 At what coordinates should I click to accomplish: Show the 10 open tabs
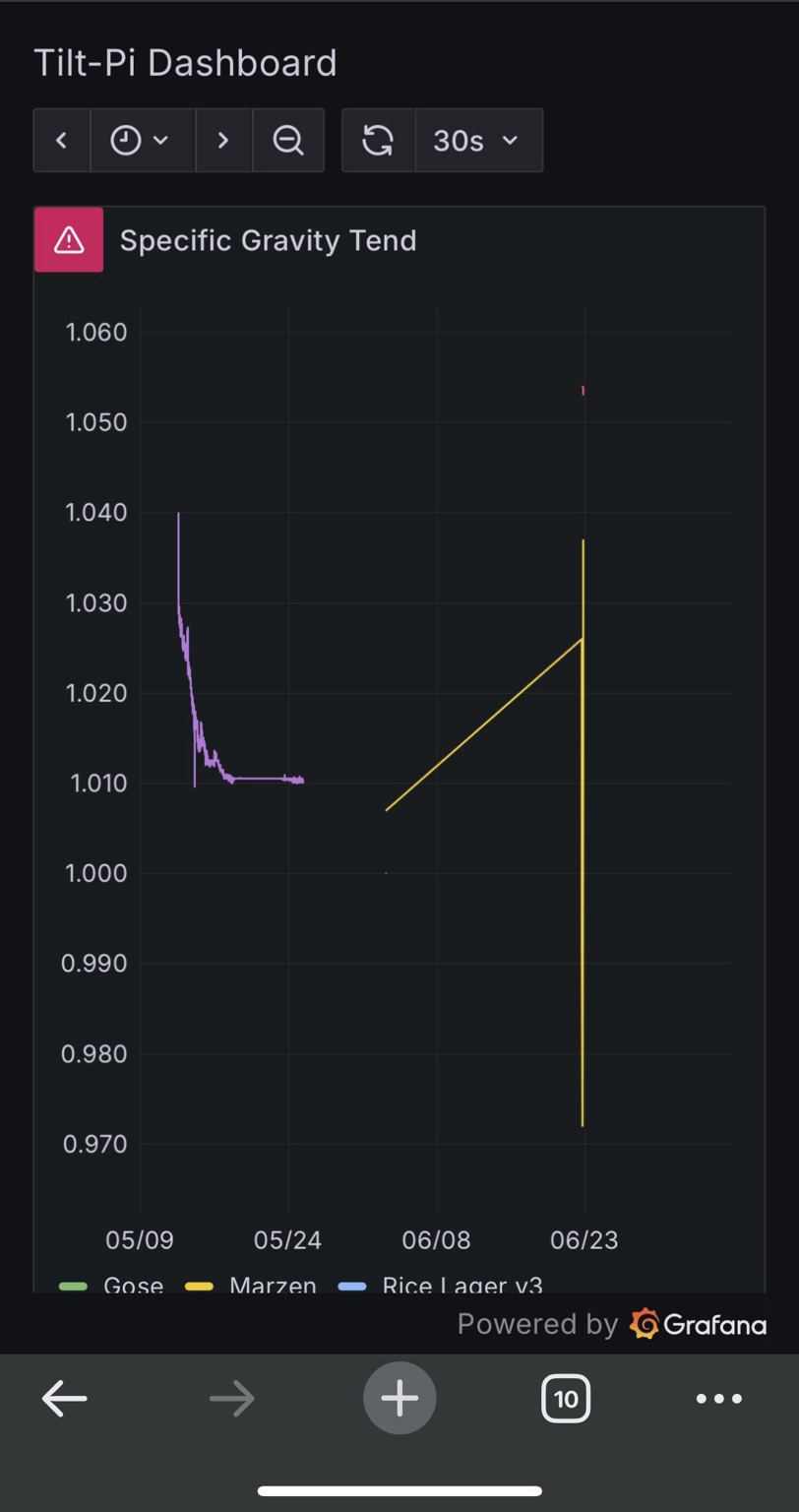tap(566, 1398)
